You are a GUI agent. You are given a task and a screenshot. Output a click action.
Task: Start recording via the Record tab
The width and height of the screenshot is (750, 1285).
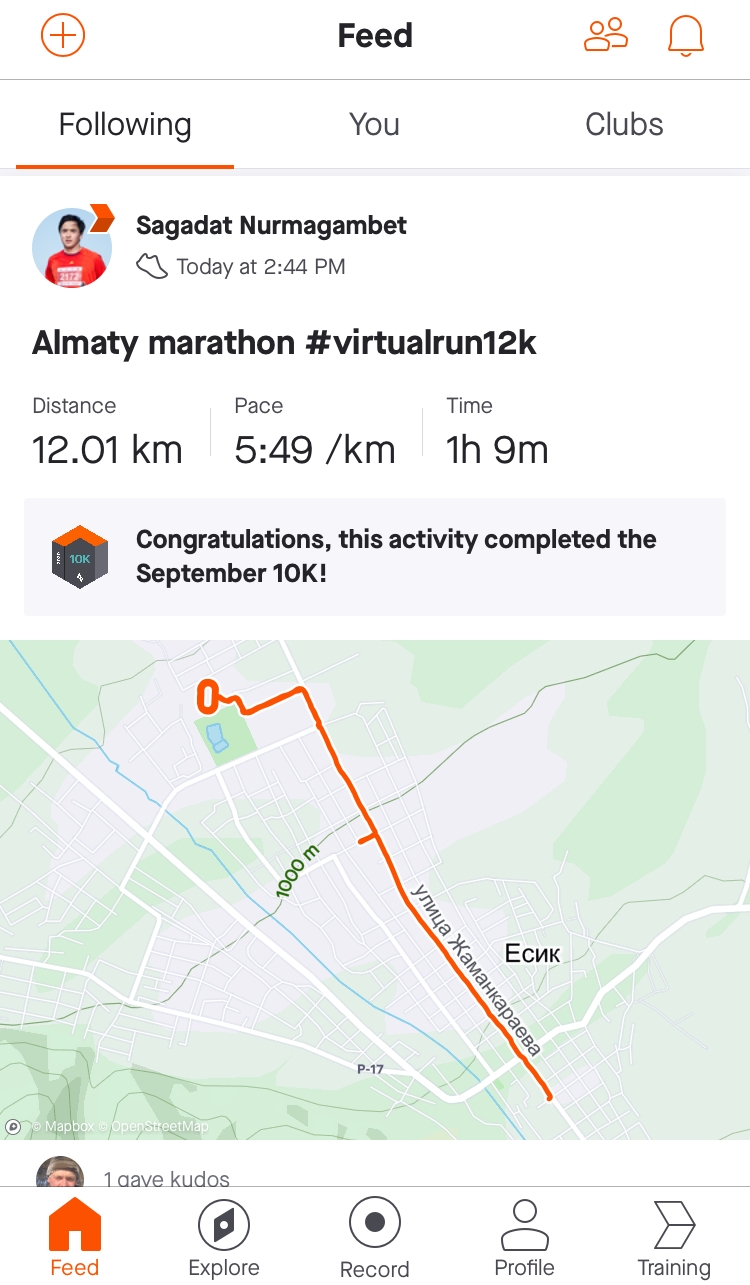[375, 1238]
